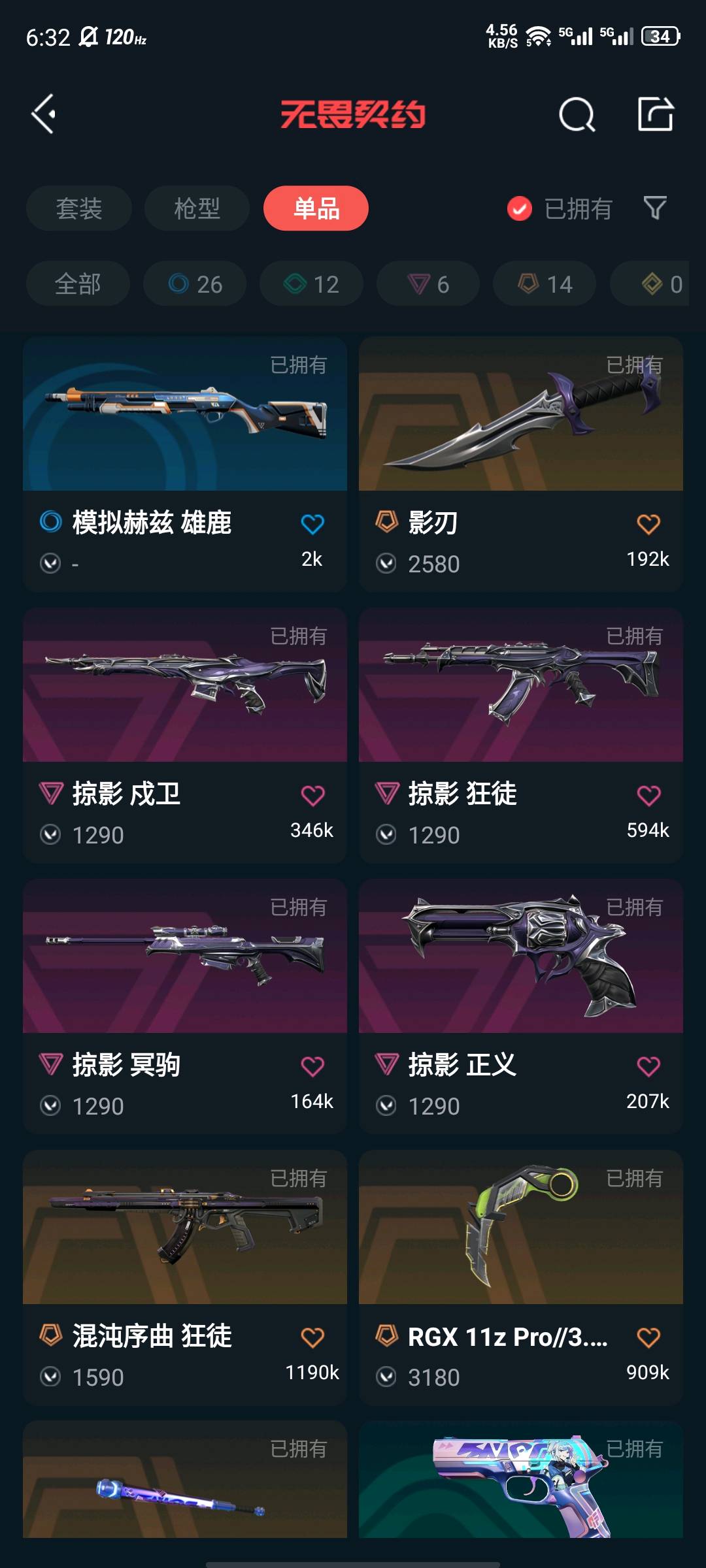The width and height of the screenshot is (706, 1568).
Task: Share this skin collection page
Action: click(x=655, y=114)
